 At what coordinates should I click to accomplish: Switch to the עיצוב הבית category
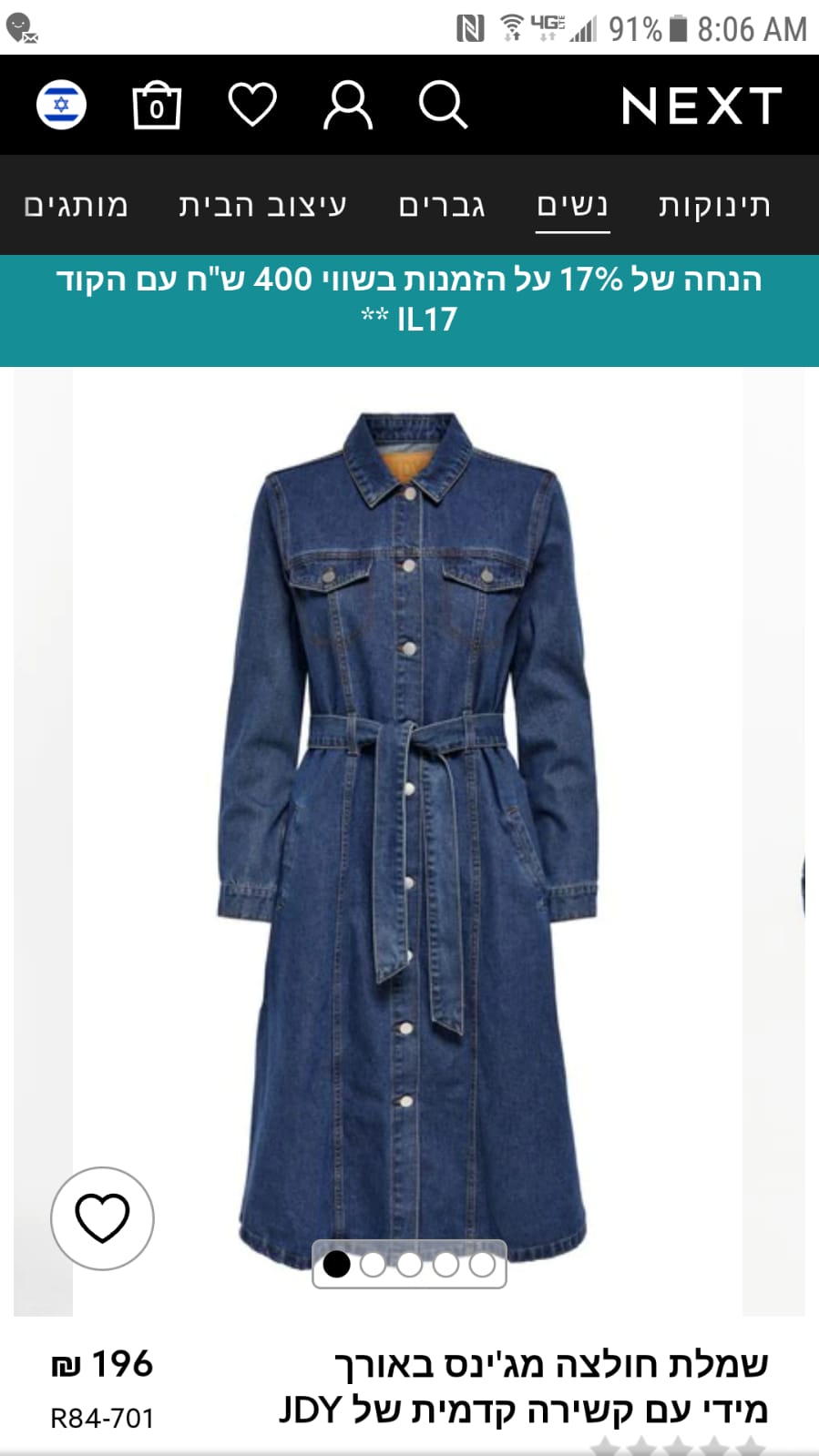[x=262, y=206]
